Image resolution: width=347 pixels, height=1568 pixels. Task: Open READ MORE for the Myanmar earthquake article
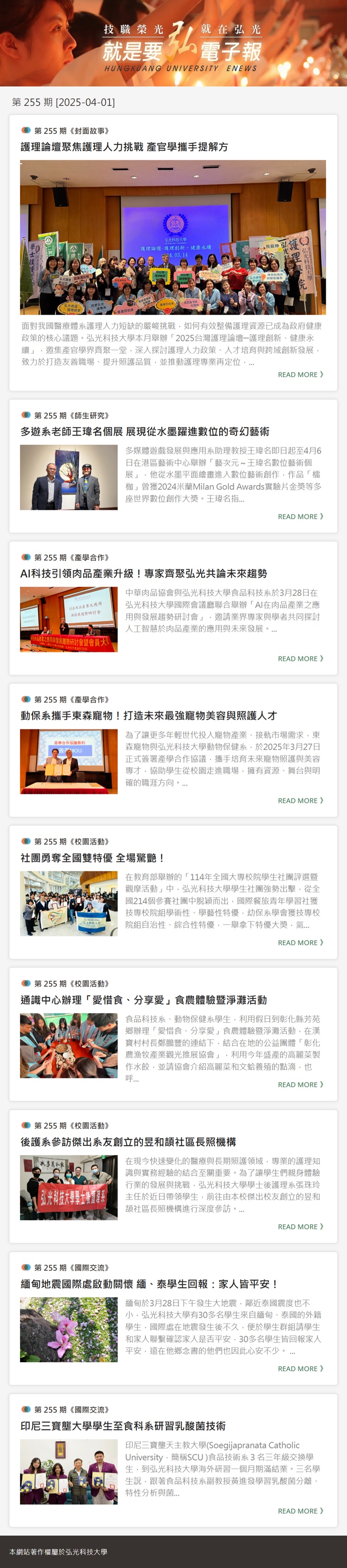click(x=300, y=1368)
